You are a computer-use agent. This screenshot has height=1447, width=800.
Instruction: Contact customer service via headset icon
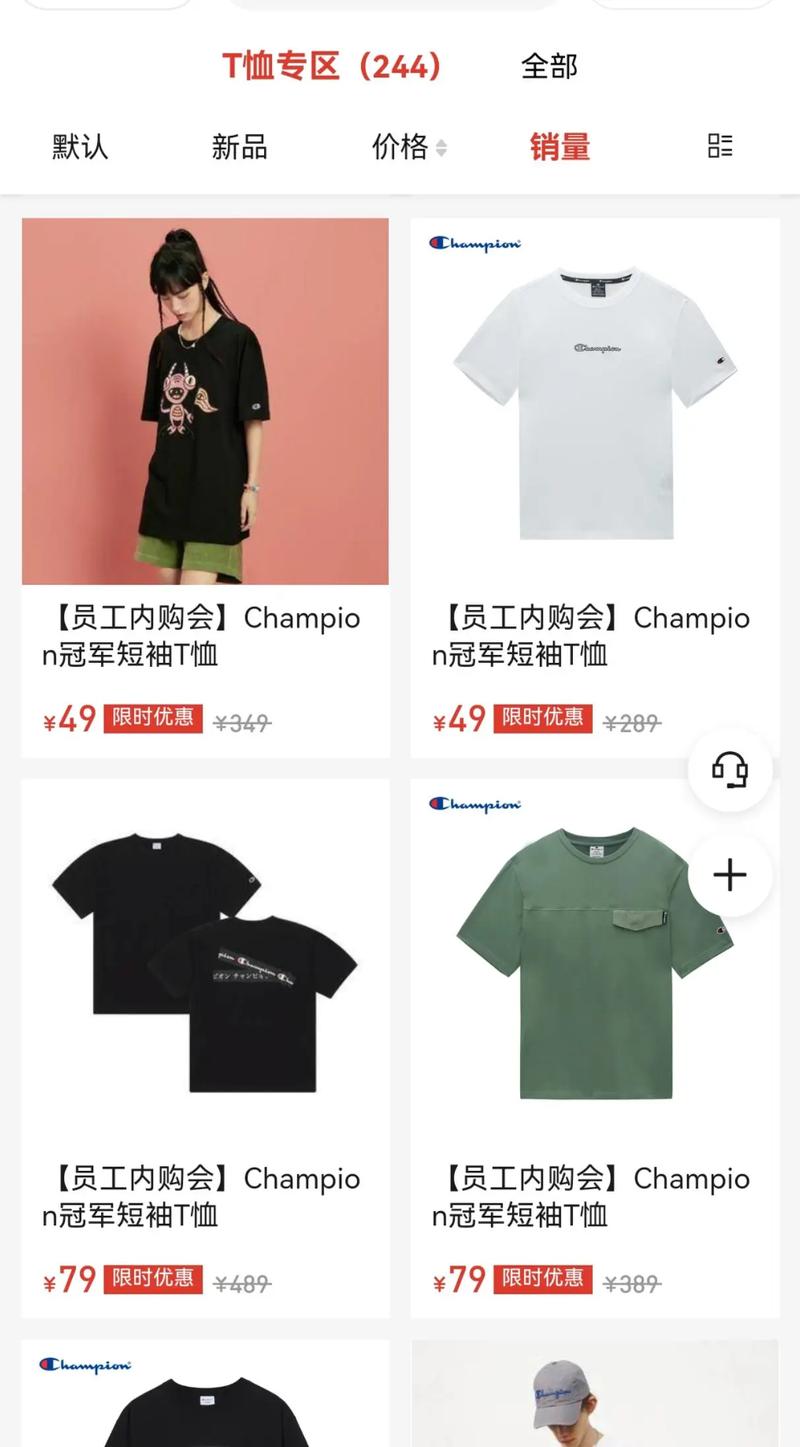pos(730,769)
